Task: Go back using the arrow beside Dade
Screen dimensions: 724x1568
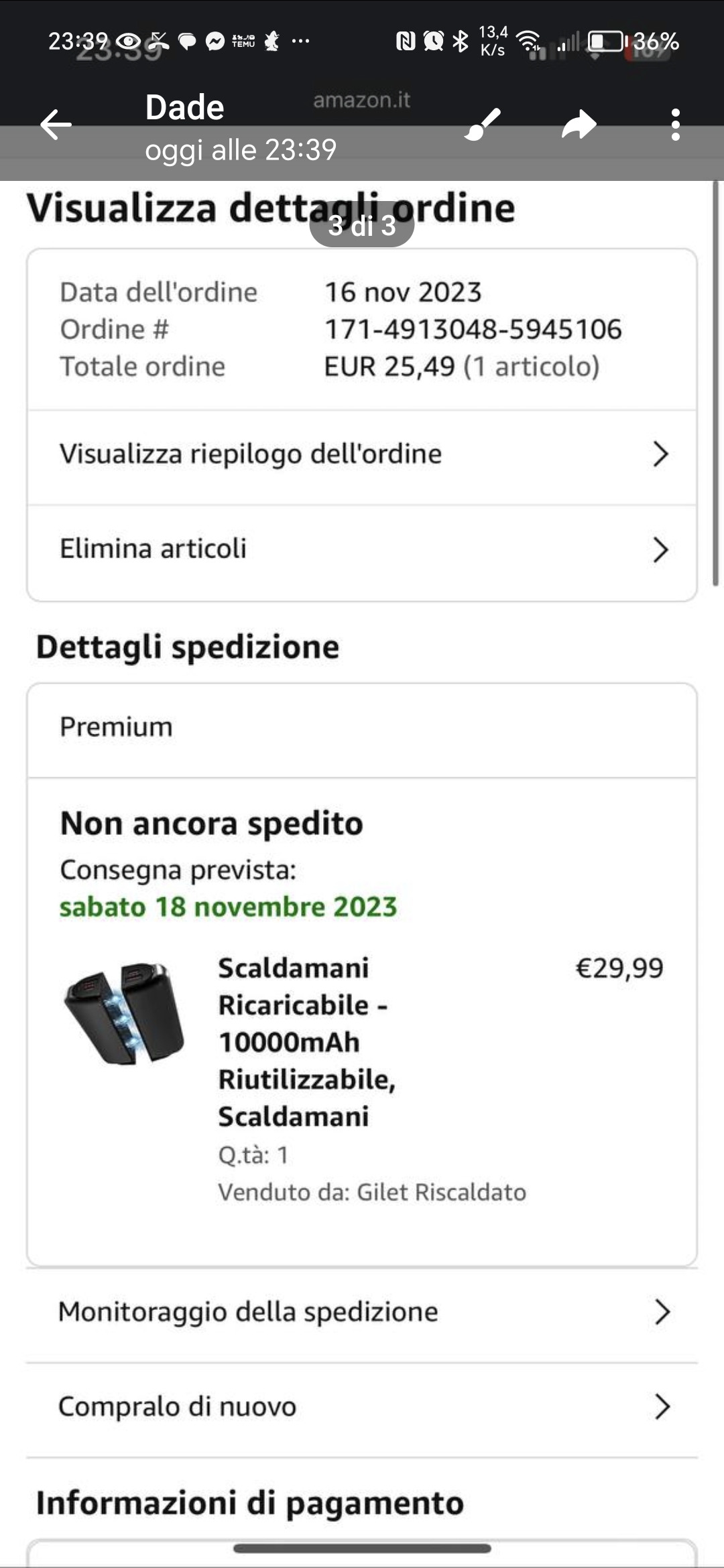Action: coord(56,125)
